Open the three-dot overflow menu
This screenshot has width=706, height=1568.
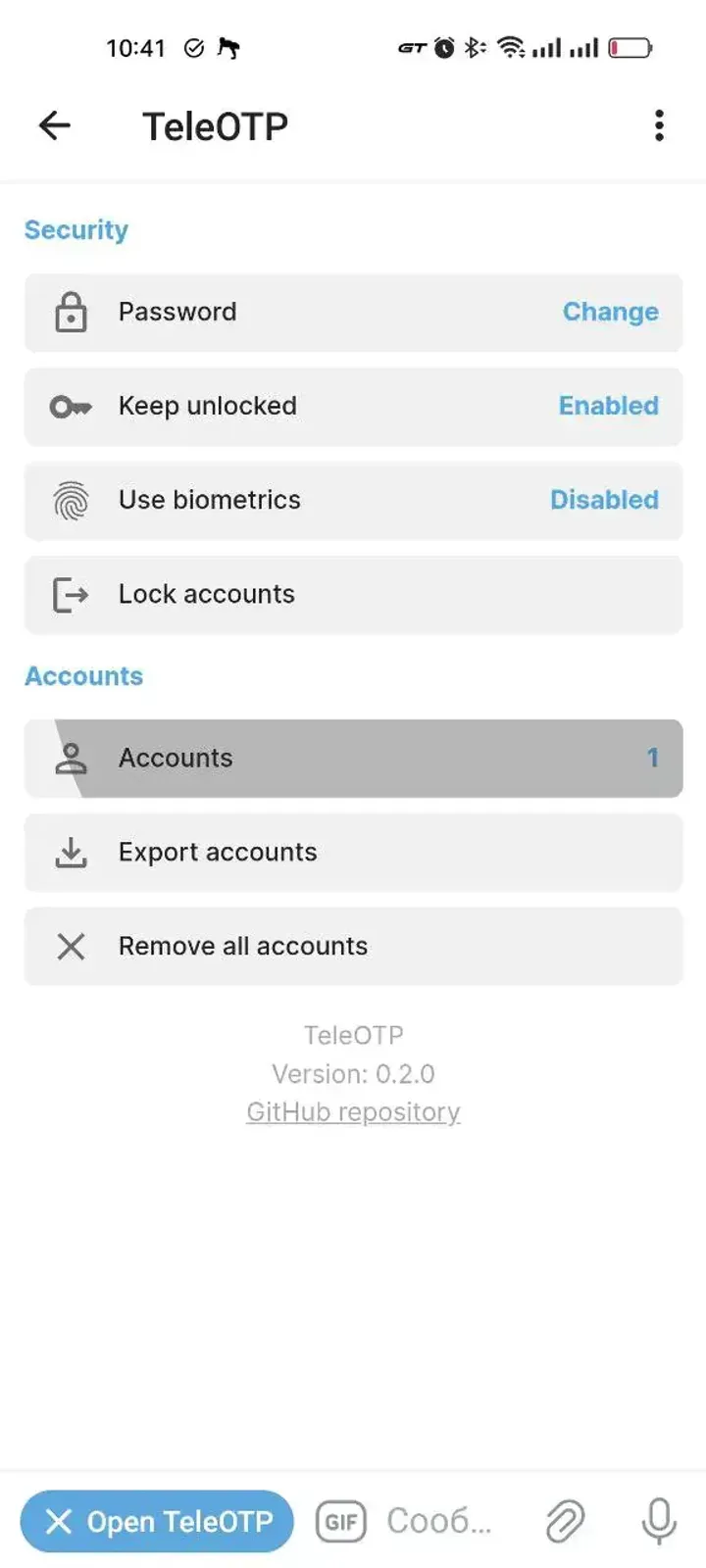pos(659,125)
